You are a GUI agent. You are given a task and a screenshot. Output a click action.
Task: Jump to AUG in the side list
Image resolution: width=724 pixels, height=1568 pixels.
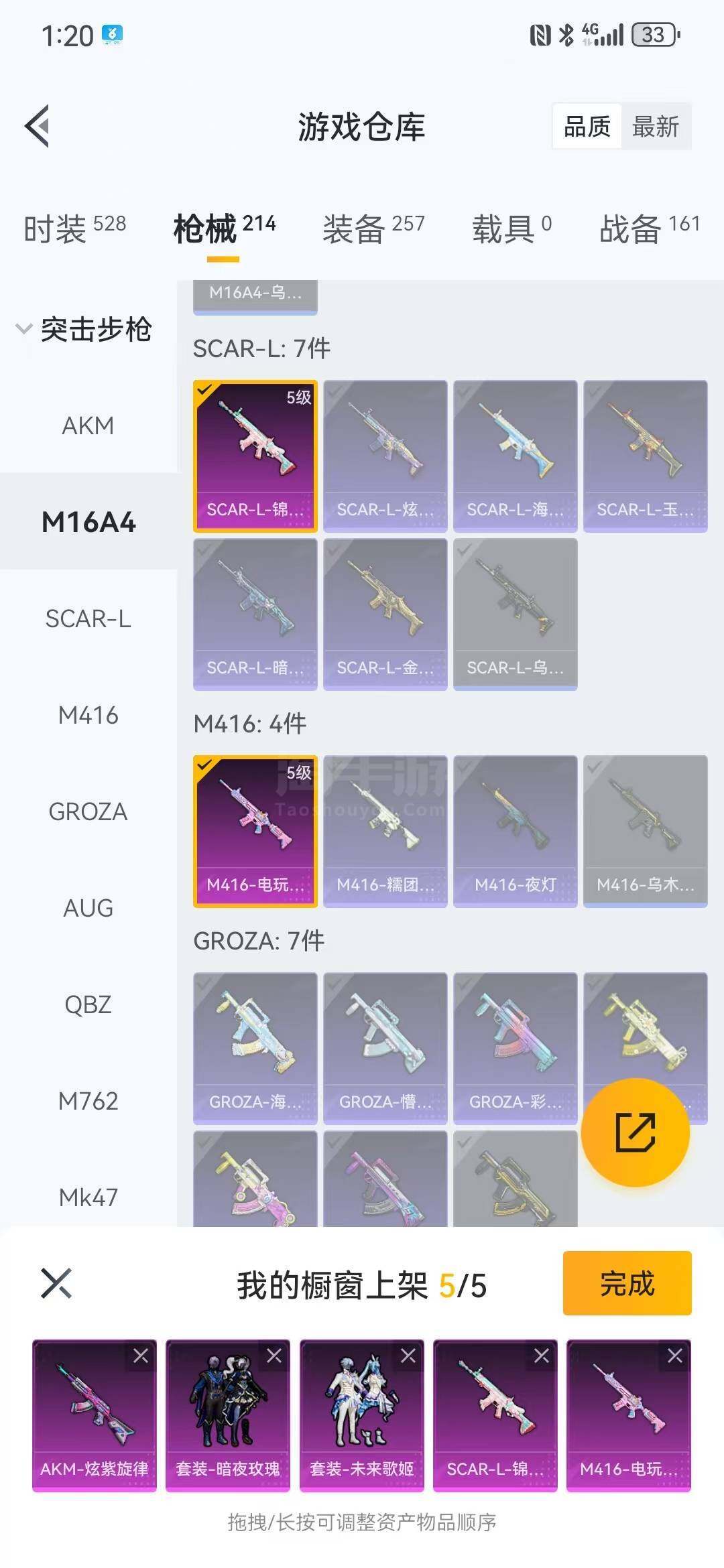point(88,908)
